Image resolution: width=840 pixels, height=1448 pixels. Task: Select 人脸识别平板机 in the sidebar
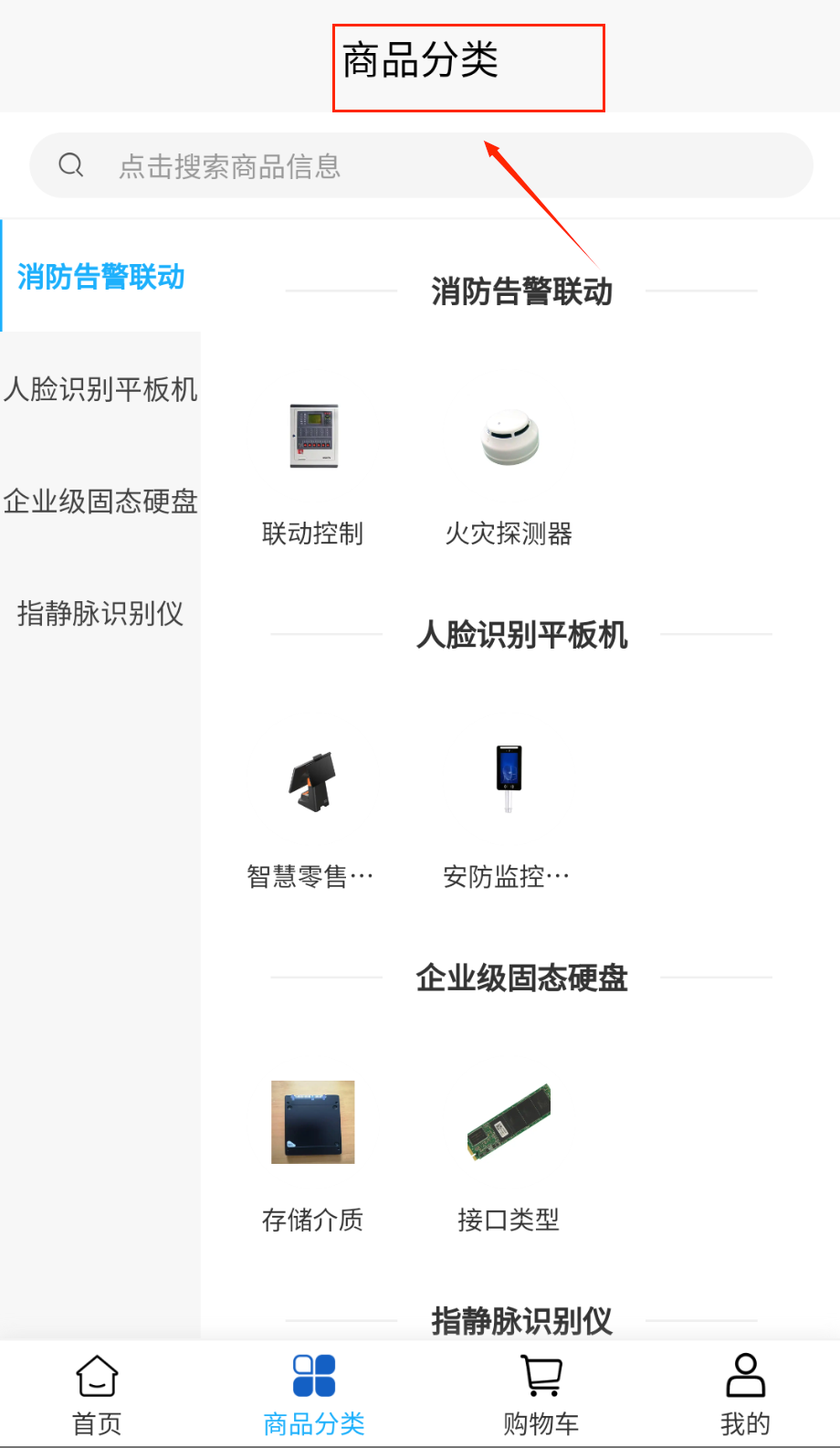click(100, 389)
